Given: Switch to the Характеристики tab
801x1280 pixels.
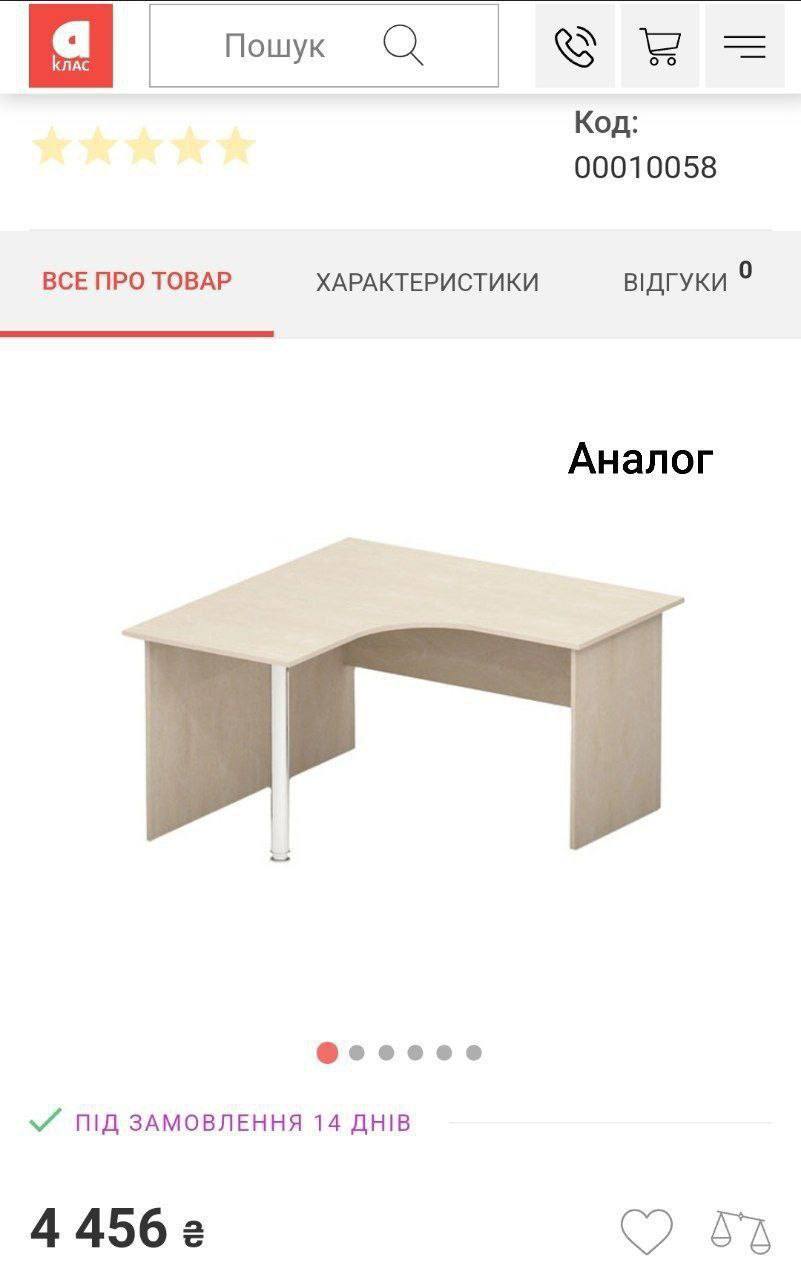Looking at the screenshot, I should [x=427, y=283].
